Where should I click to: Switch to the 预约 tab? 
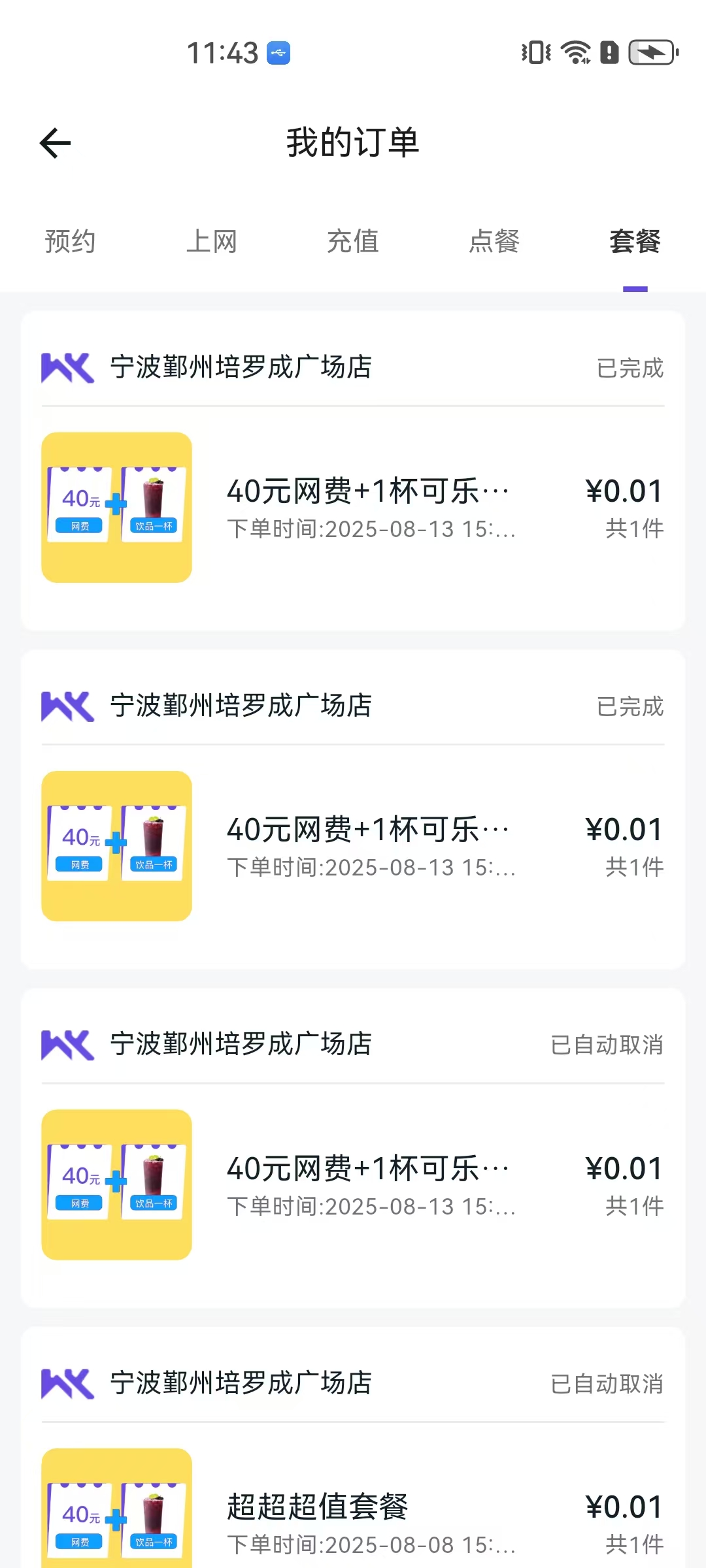coord(70,241)
